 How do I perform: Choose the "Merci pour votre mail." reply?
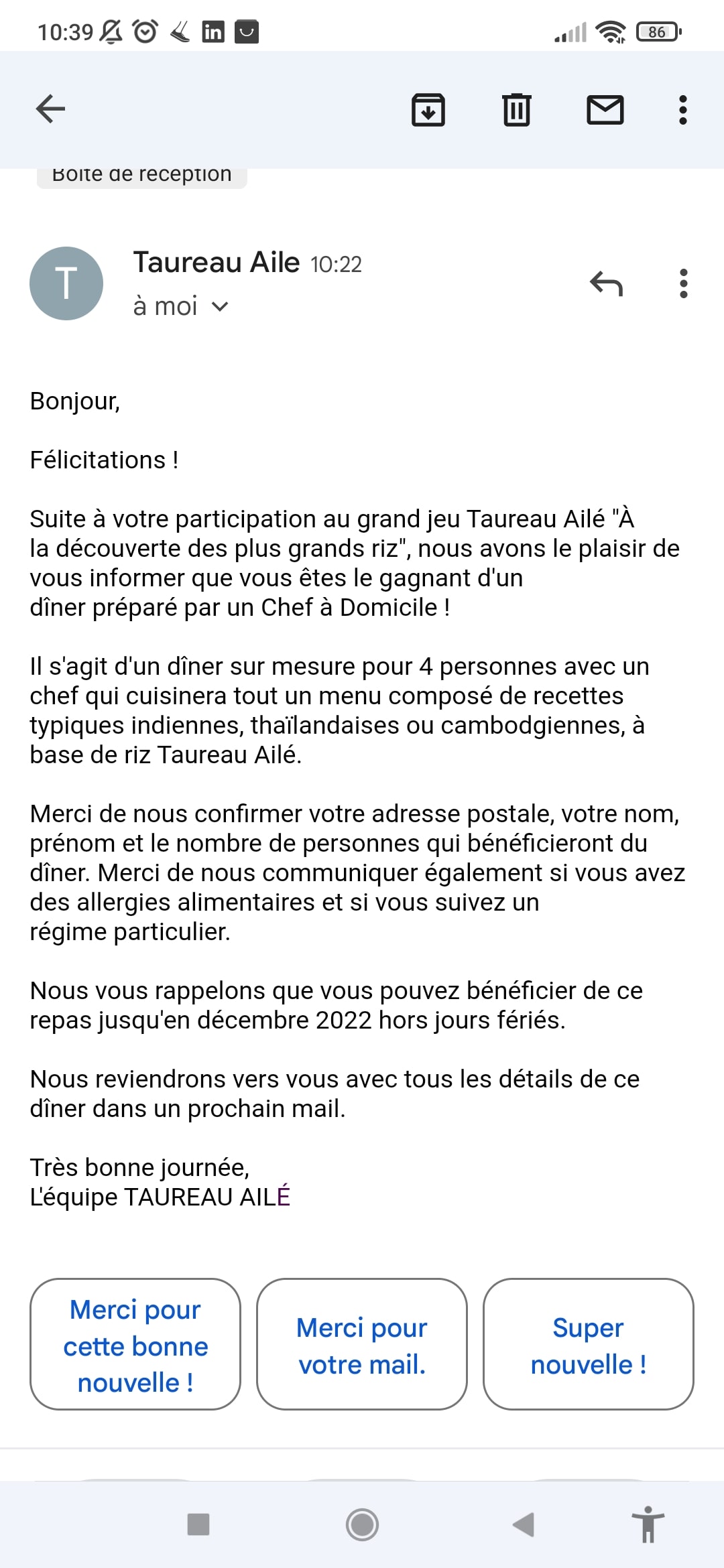[x=362, y=1346]
